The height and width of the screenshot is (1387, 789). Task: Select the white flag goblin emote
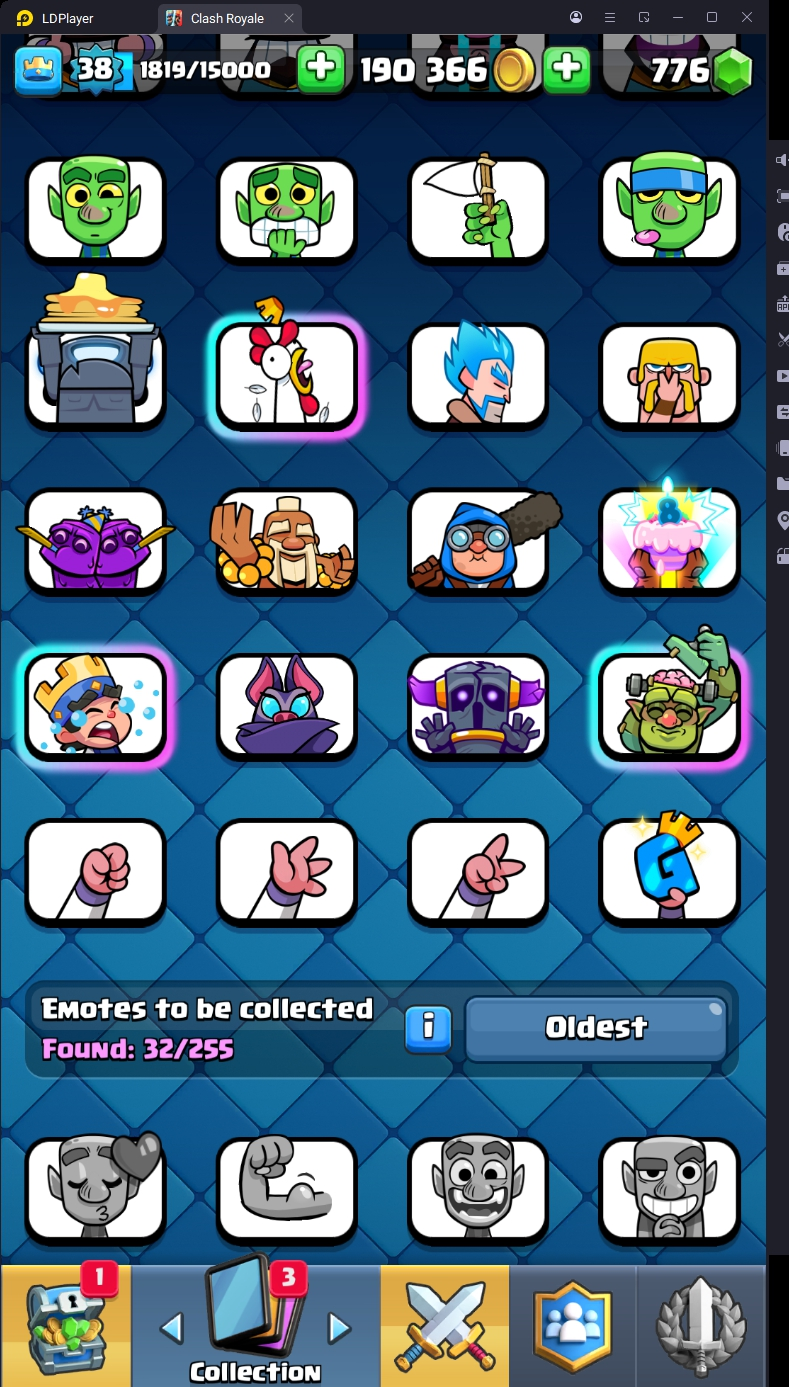(x=478, y=209)
